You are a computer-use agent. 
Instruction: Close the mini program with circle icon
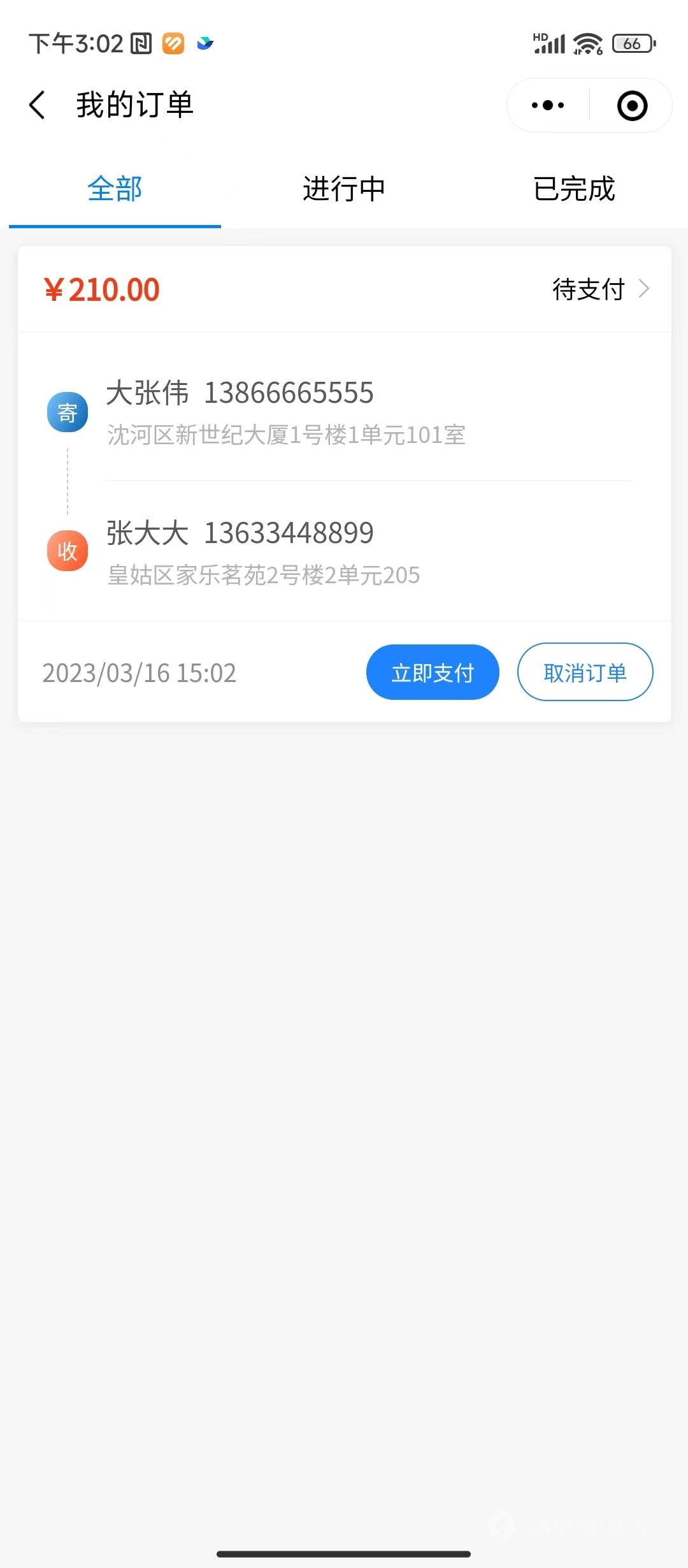click(632, 106)
